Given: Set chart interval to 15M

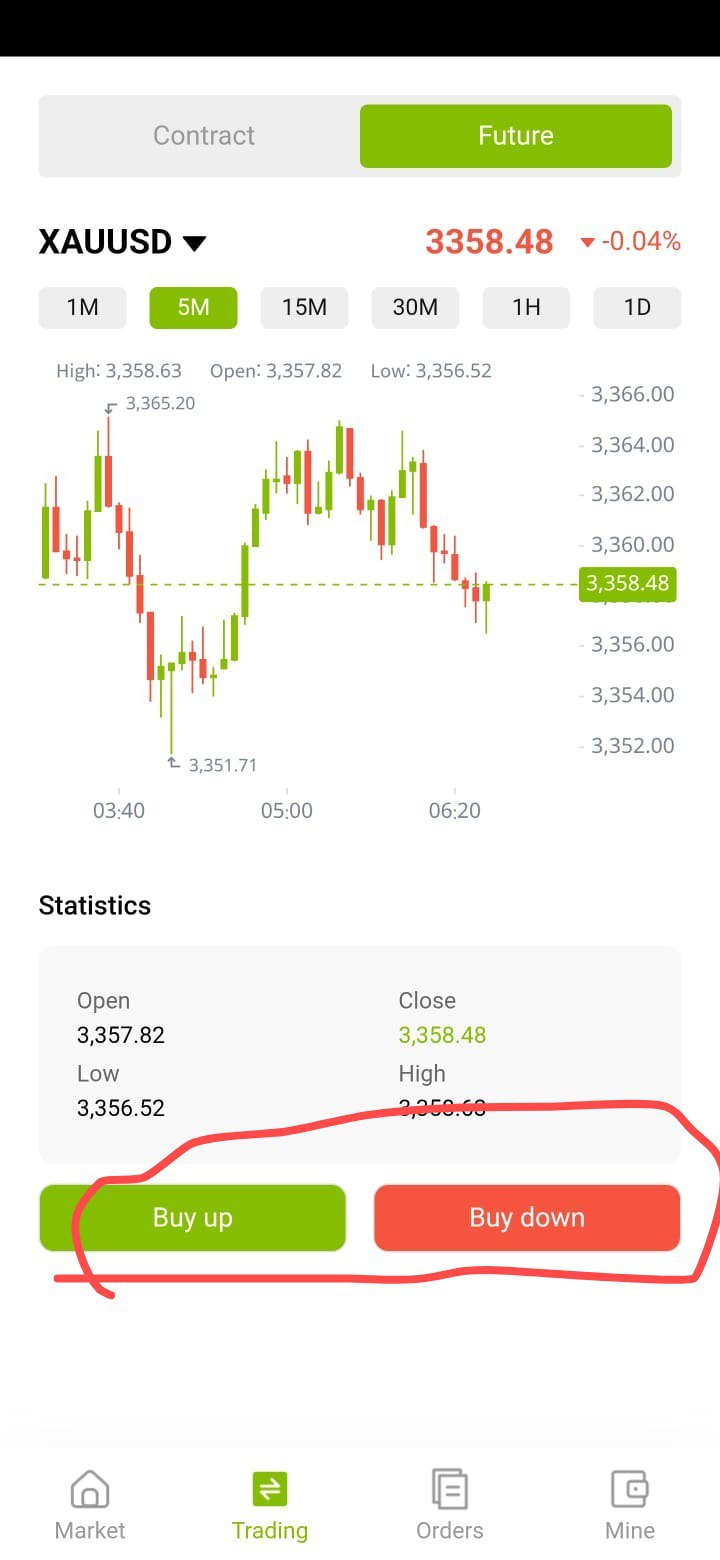Looking at the screenshot, I should tap(305, 307).
